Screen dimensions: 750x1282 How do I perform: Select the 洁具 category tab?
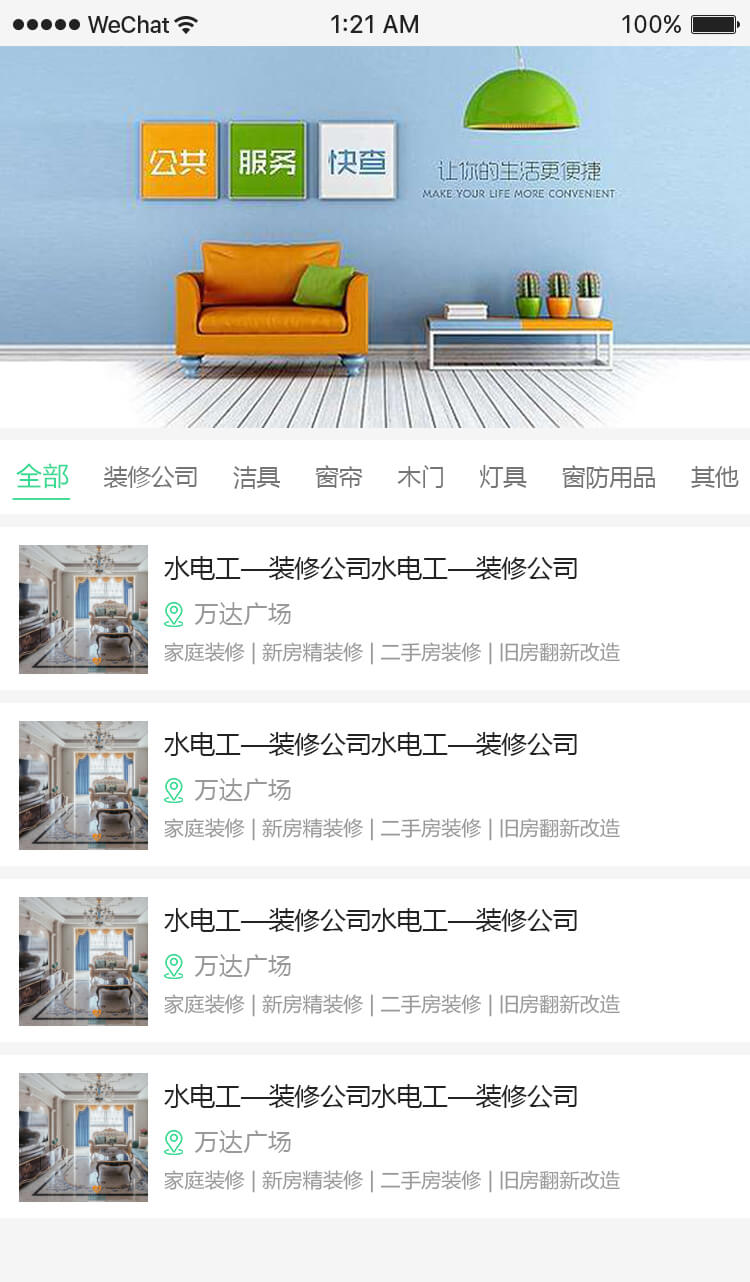click(255, 478)
